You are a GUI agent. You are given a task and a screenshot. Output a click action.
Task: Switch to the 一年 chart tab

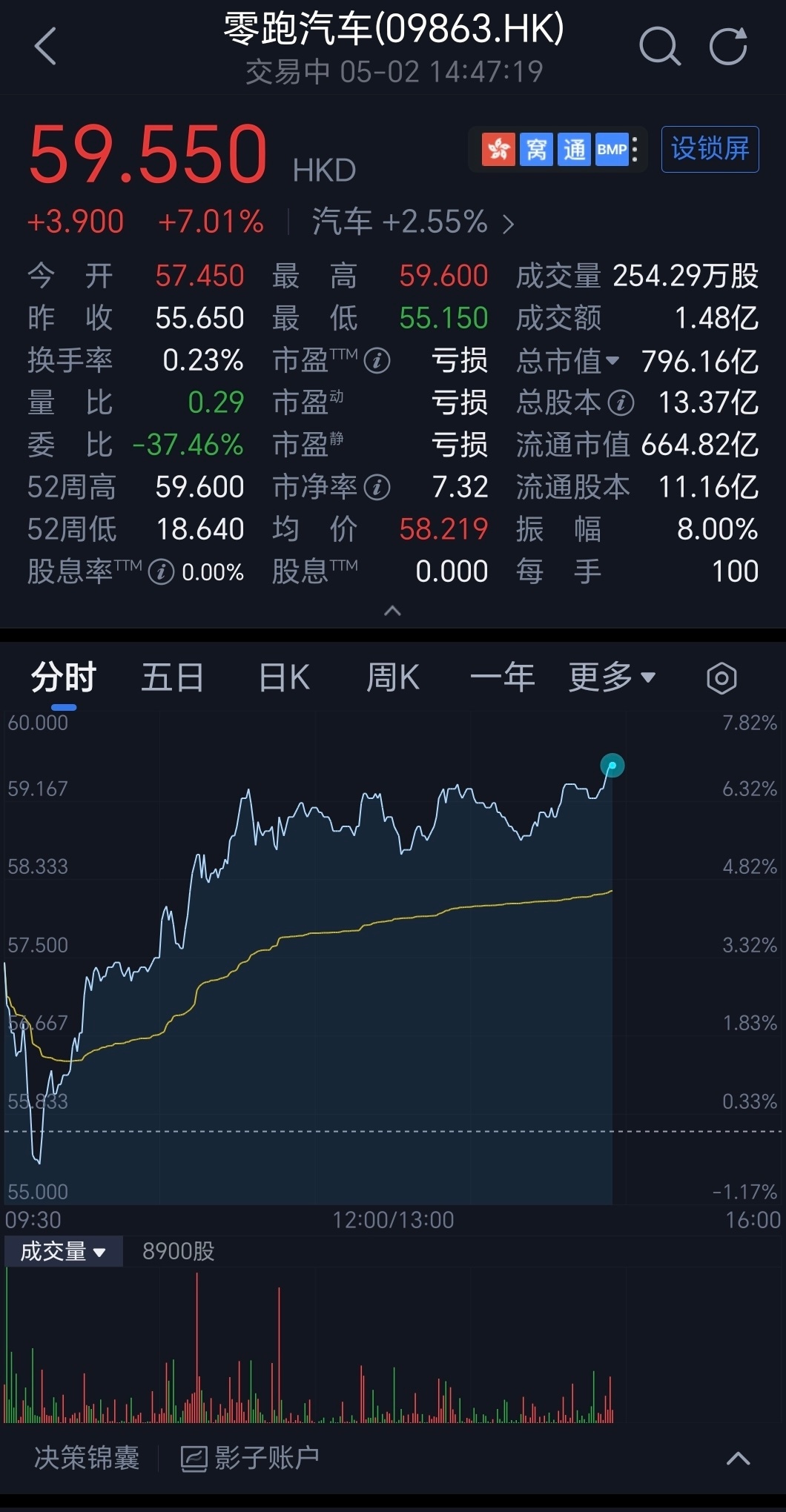click(502, 677)
